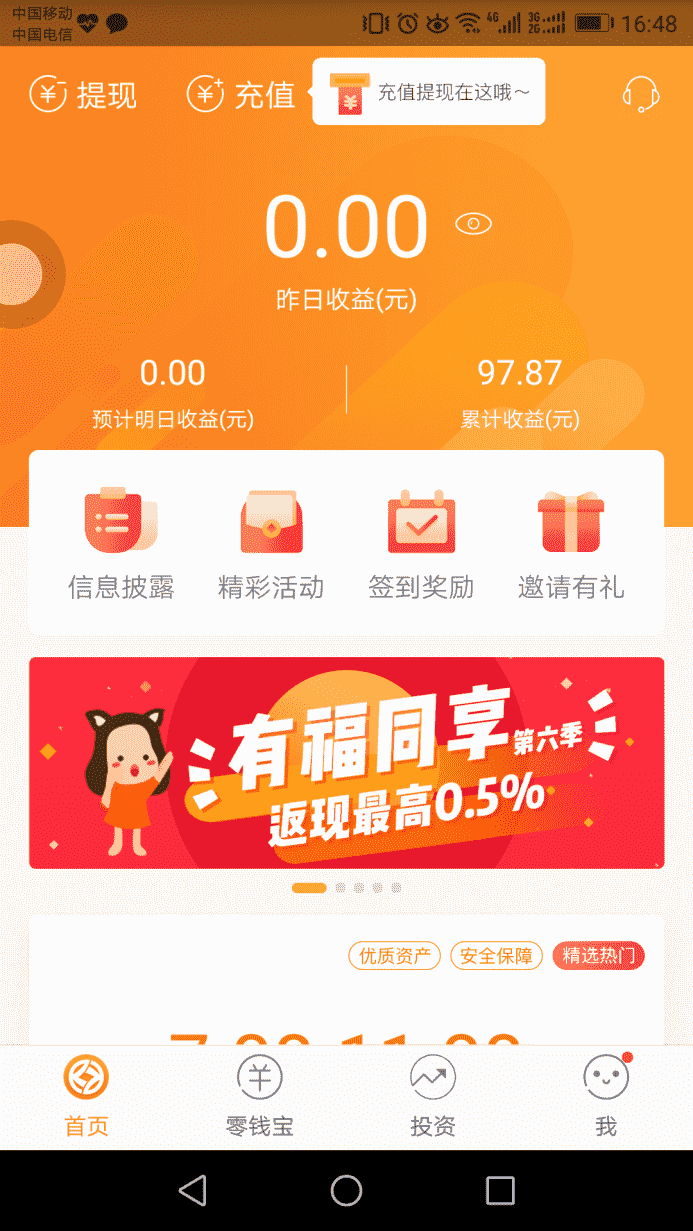Open the system recent apps button
The height and width of the screenshot is (1231, 693).
point(500,1190)
